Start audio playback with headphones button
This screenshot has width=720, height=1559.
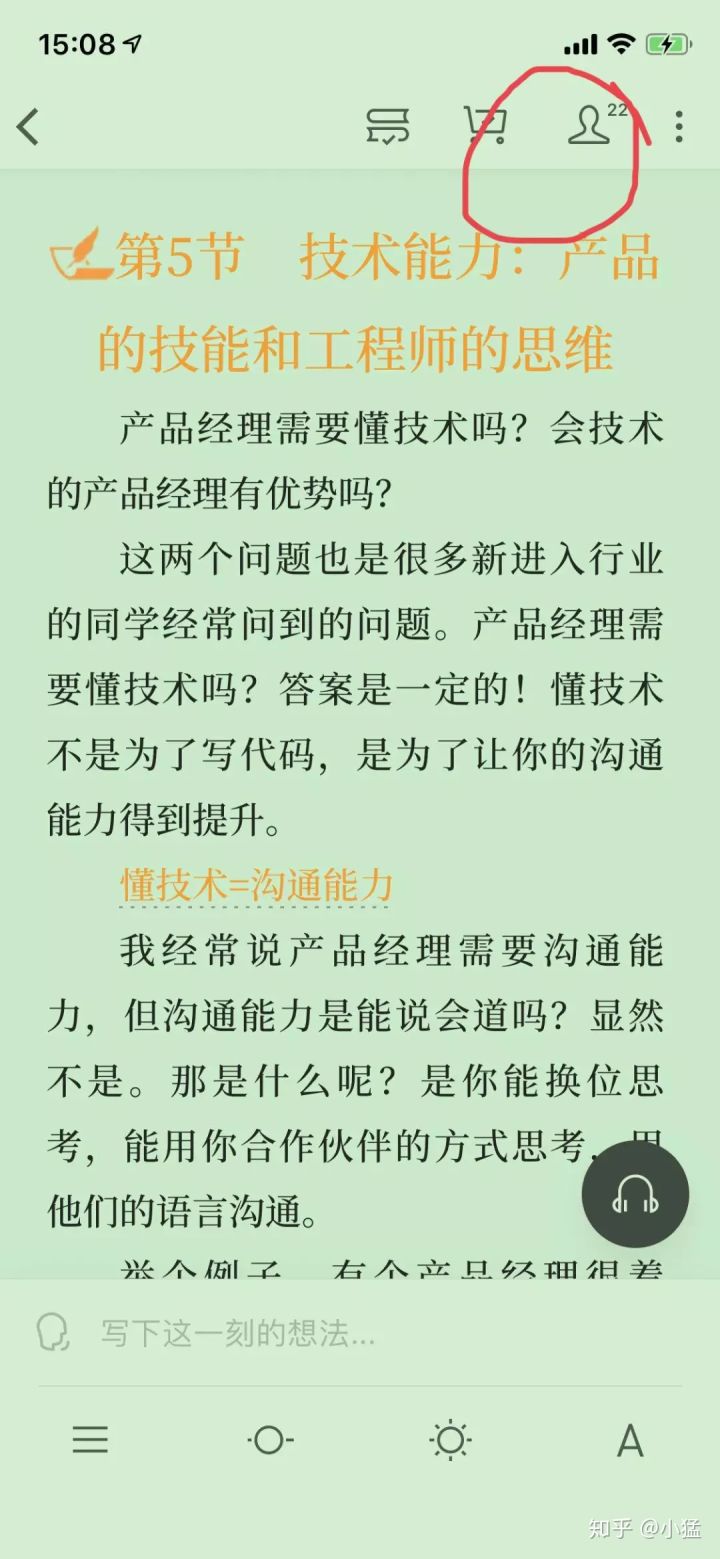(x=636, y=1194)
